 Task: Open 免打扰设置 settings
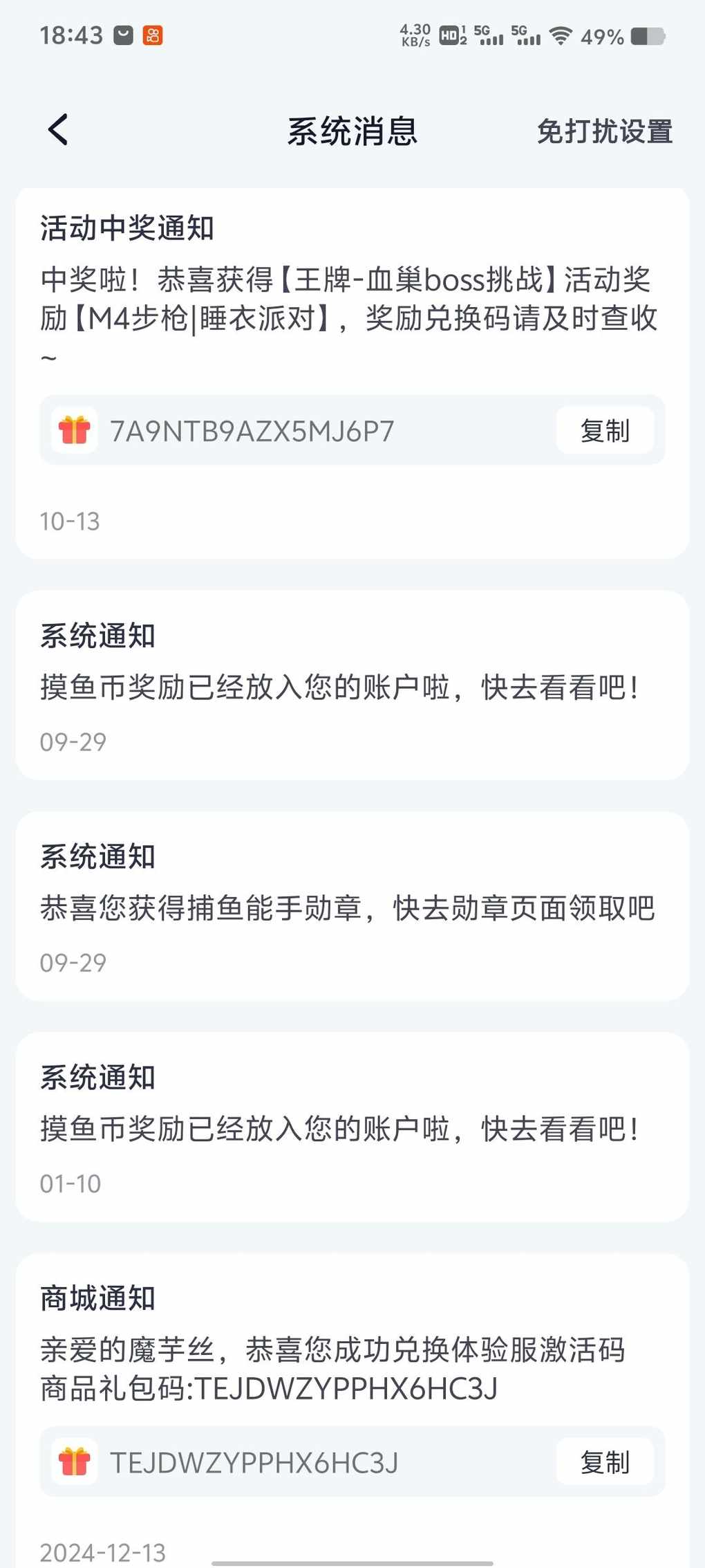point(604,131)
